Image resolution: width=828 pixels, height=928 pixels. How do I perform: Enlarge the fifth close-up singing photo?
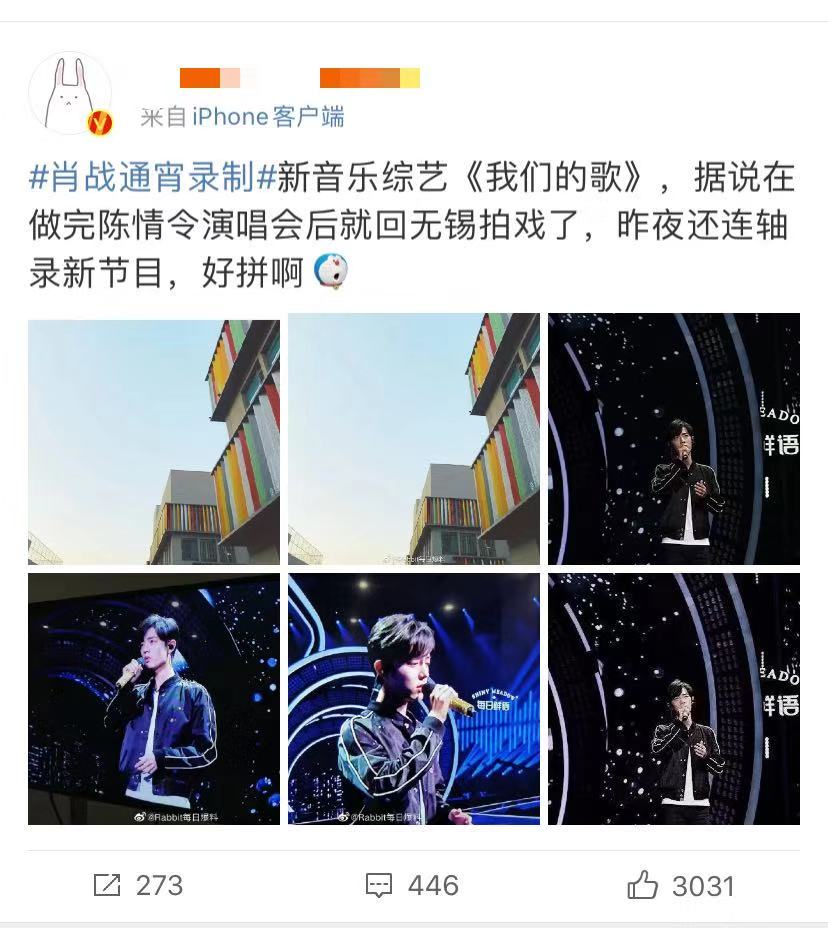click(414, 699)
